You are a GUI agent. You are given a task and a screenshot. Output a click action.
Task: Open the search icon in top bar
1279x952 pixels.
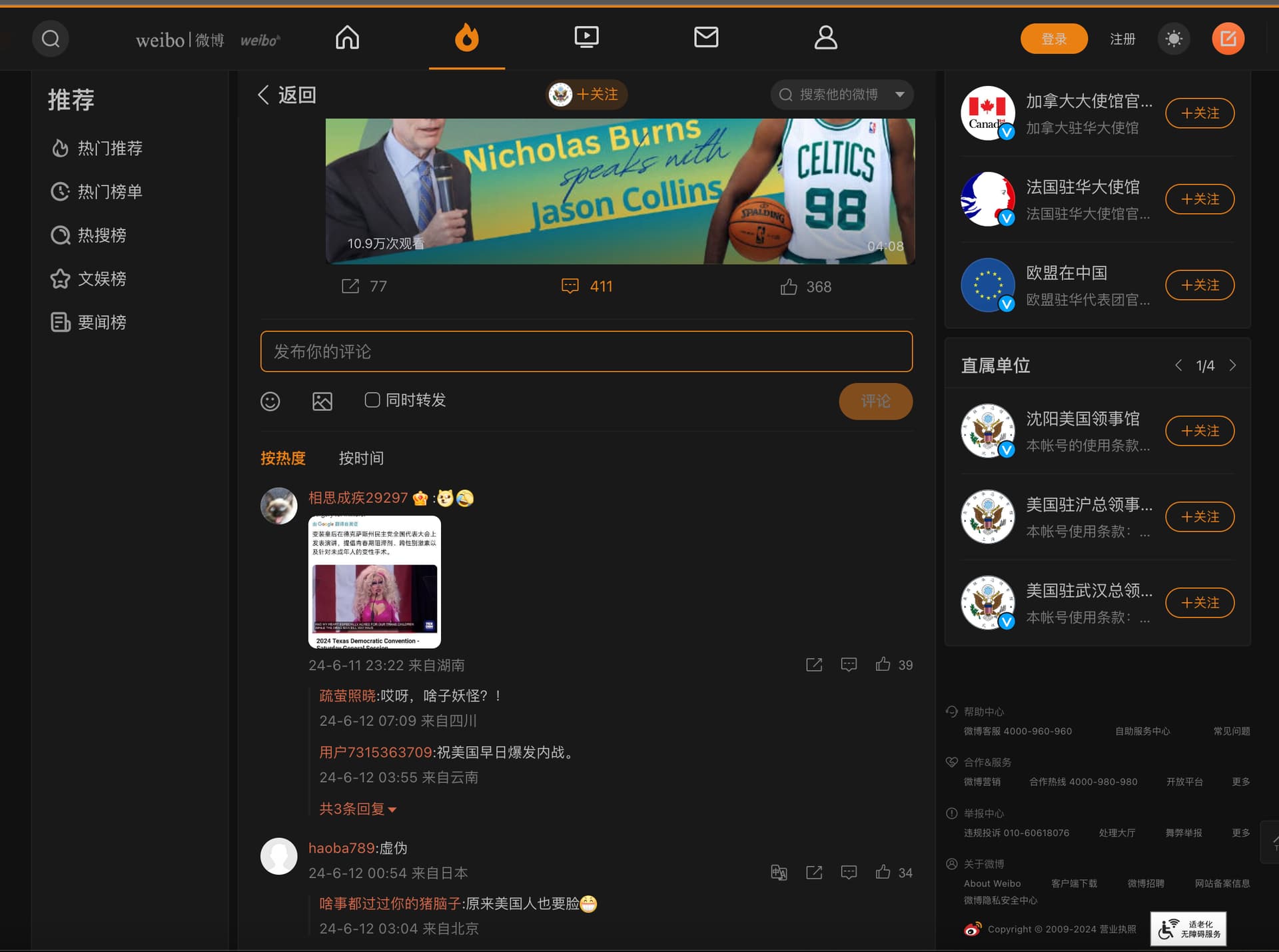(x=51, y=39)
